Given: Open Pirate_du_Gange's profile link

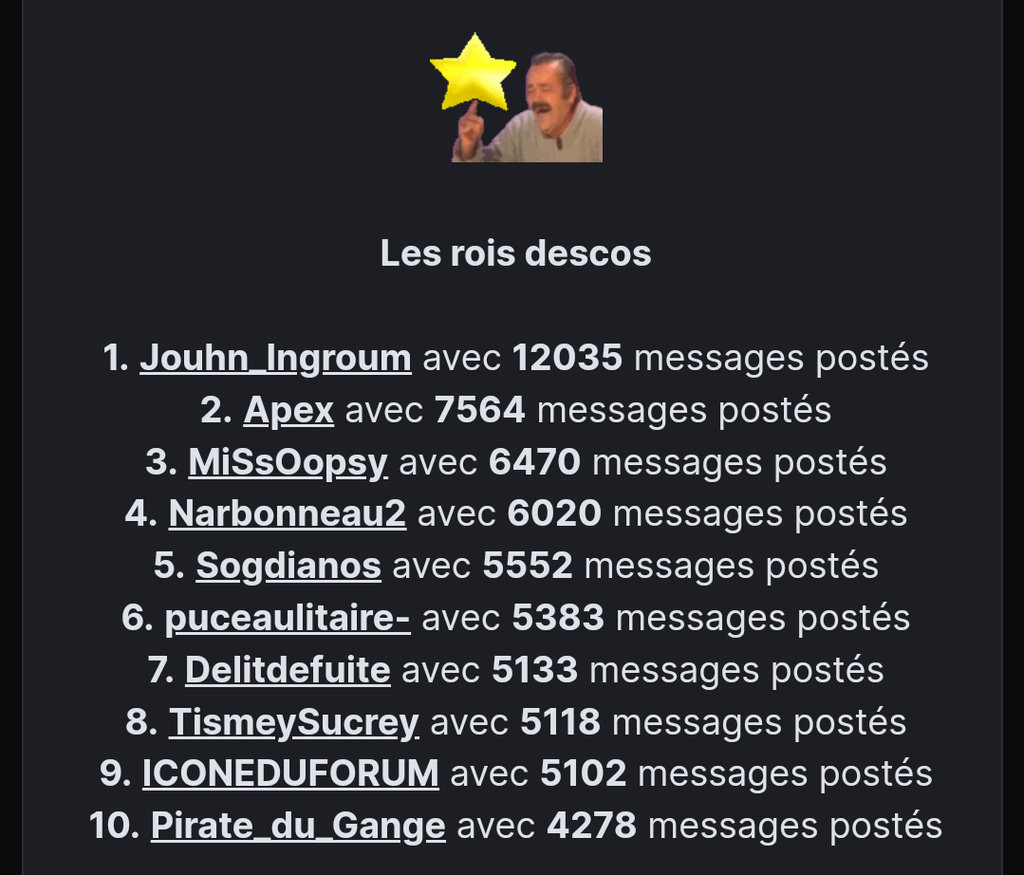Looking at the screenshot, I should pos(298,826).
